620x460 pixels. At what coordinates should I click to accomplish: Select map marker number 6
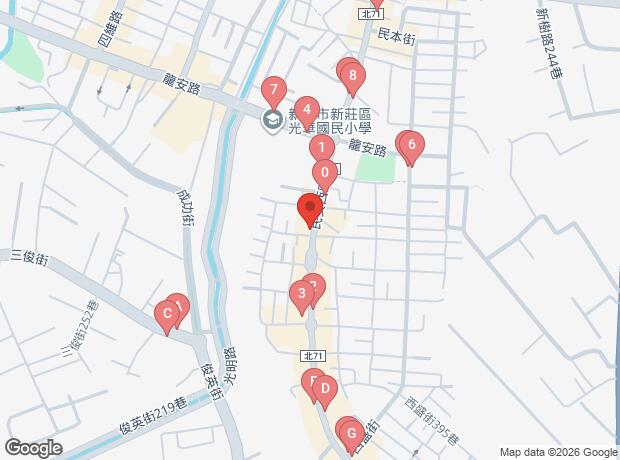click(x=411, y=145)
